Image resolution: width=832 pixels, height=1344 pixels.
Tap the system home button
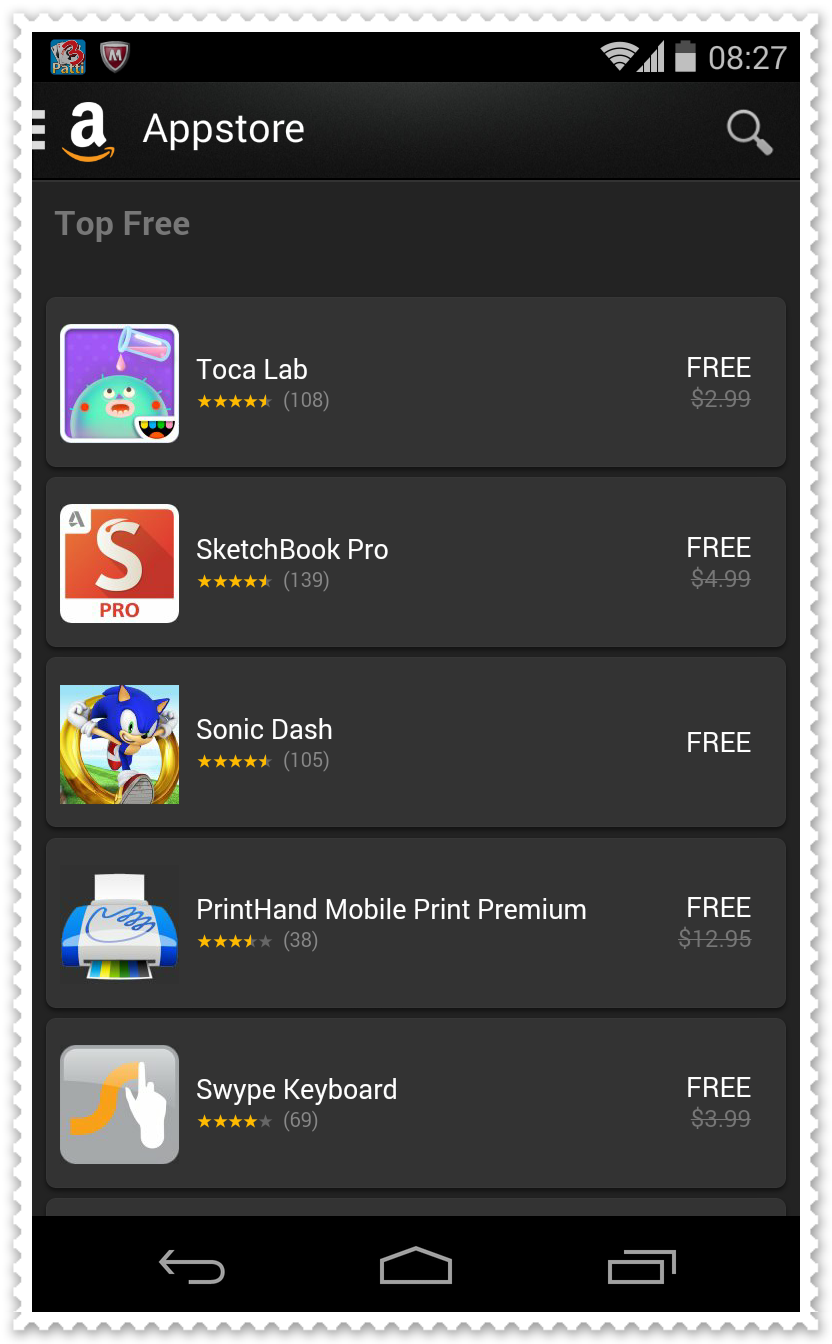416,1265
